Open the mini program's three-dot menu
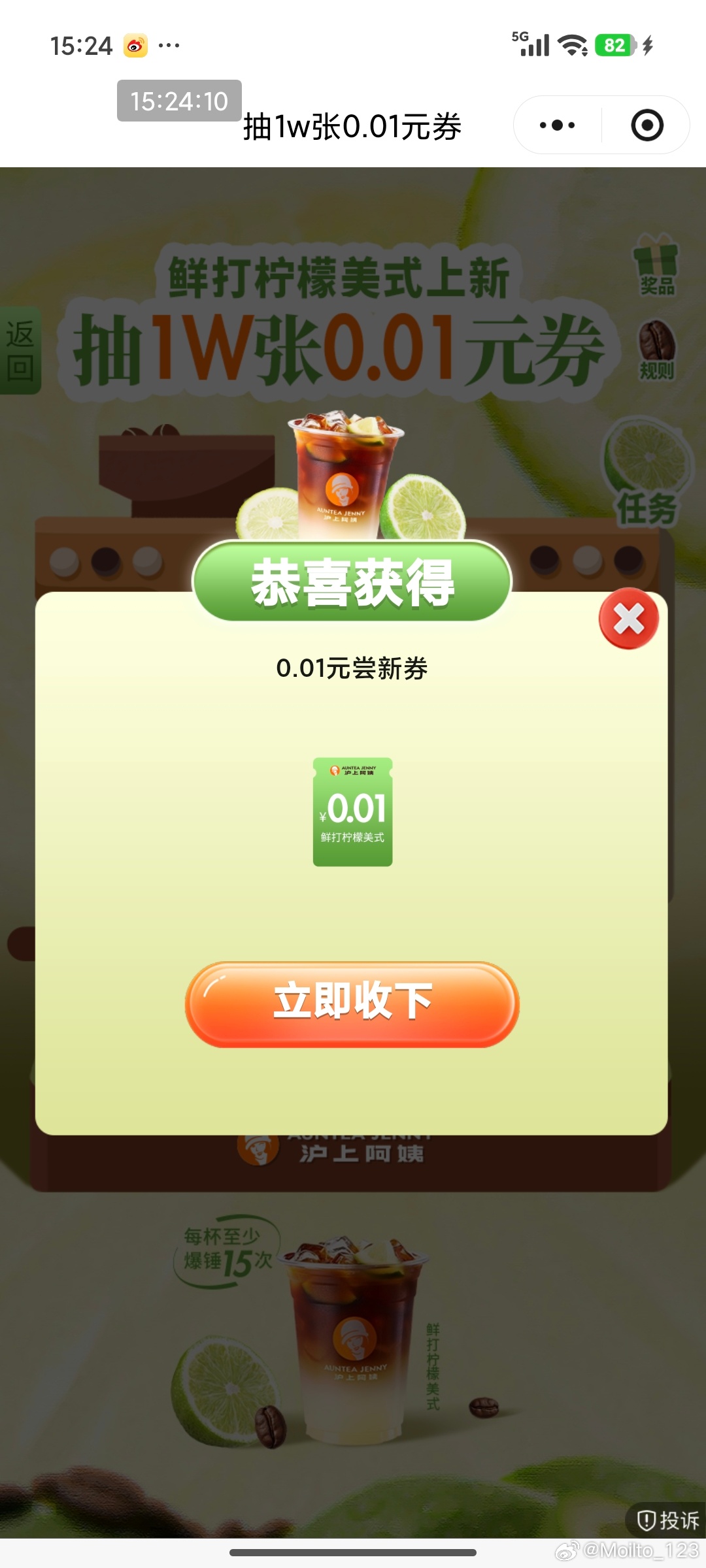706x1568 pixels. 557,125
